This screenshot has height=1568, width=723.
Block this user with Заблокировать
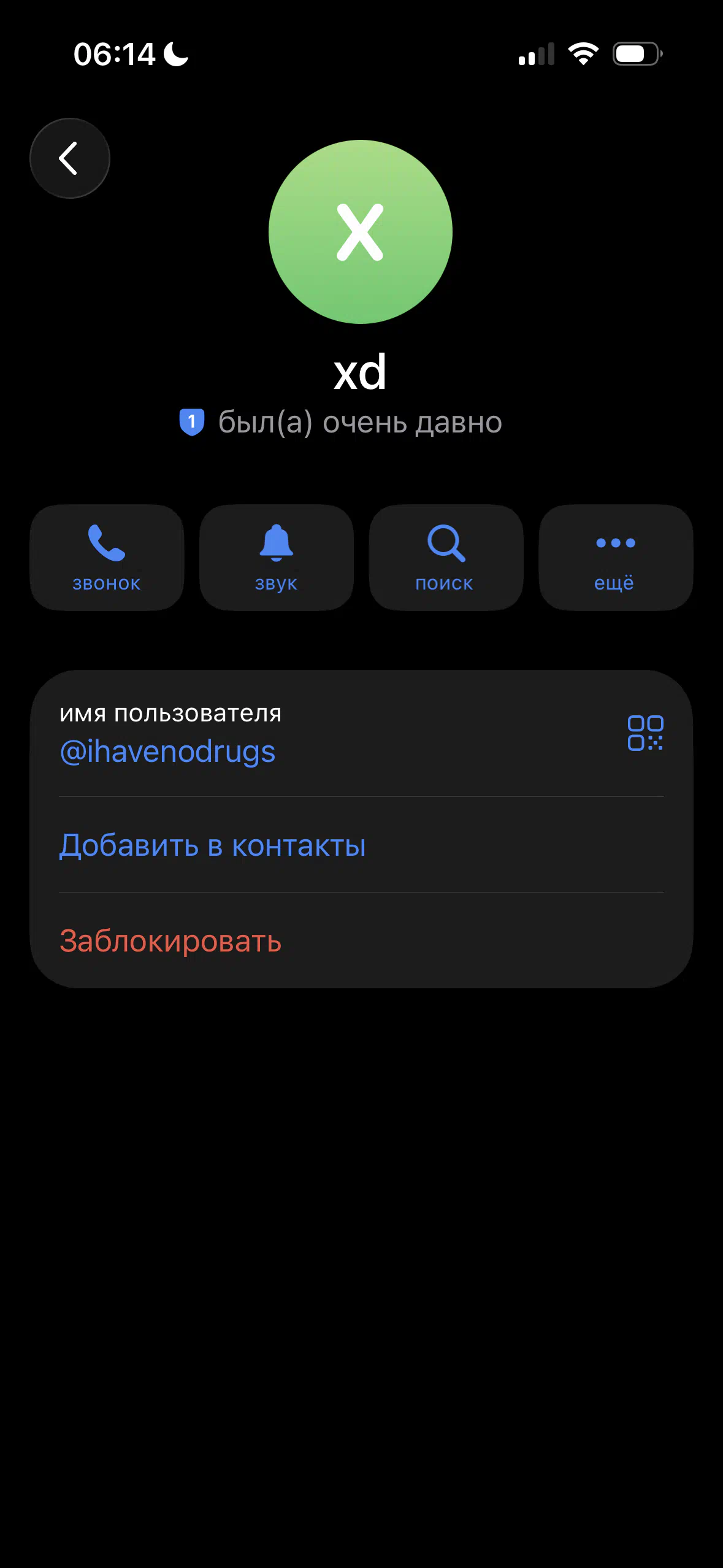[x=170, y=941]
